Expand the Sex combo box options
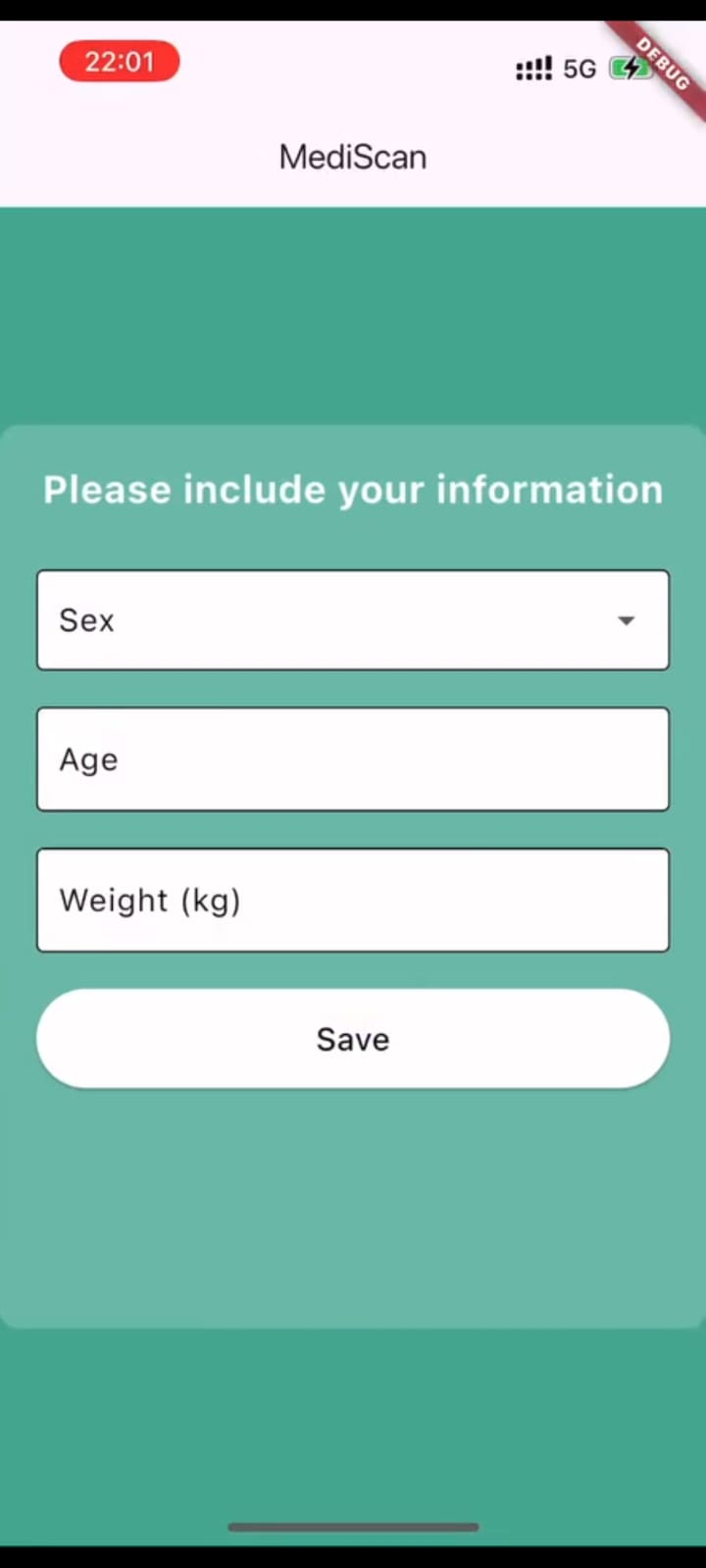 (353, 619)
